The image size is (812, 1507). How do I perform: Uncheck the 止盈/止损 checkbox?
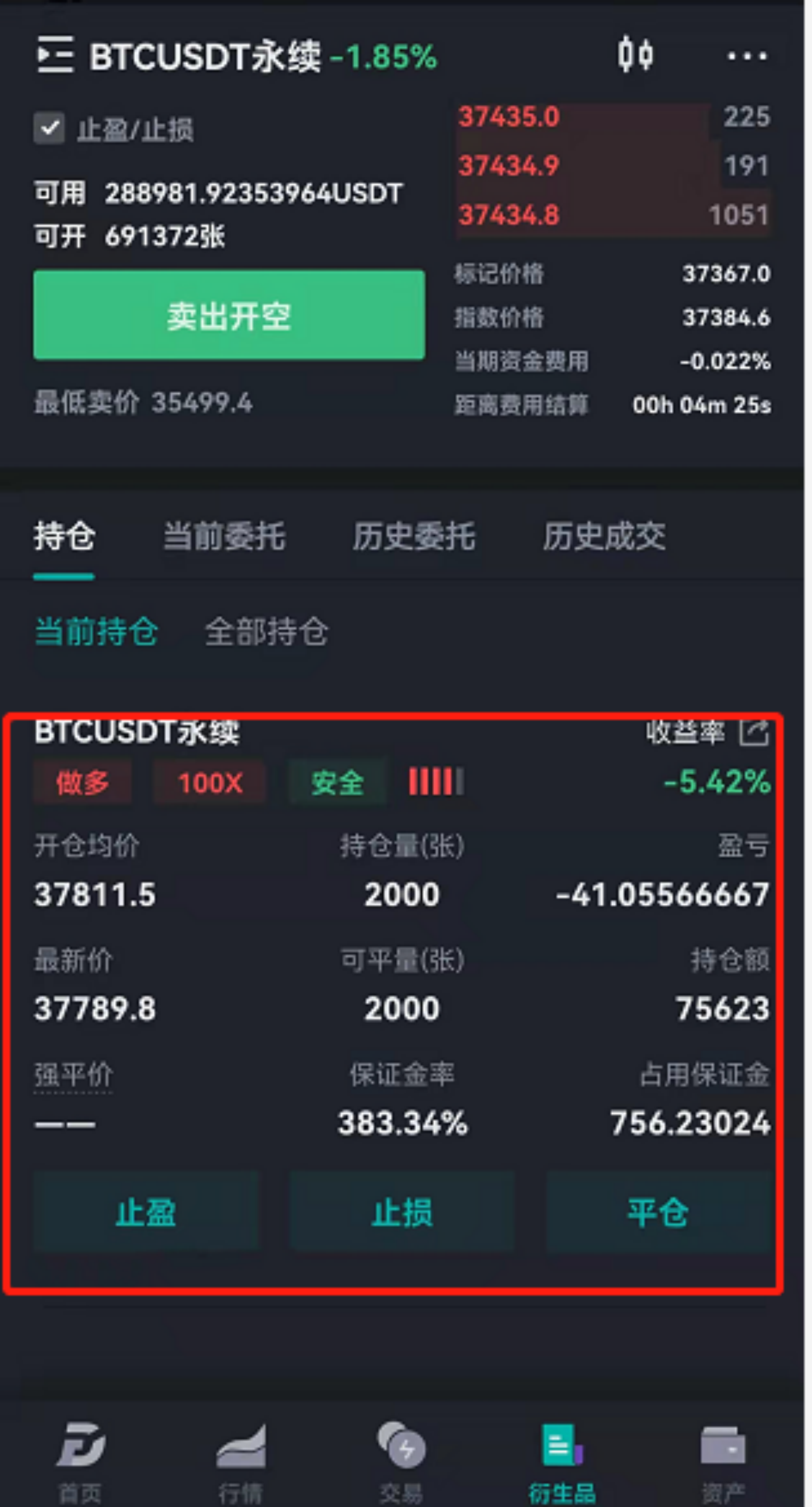point(49,128)
